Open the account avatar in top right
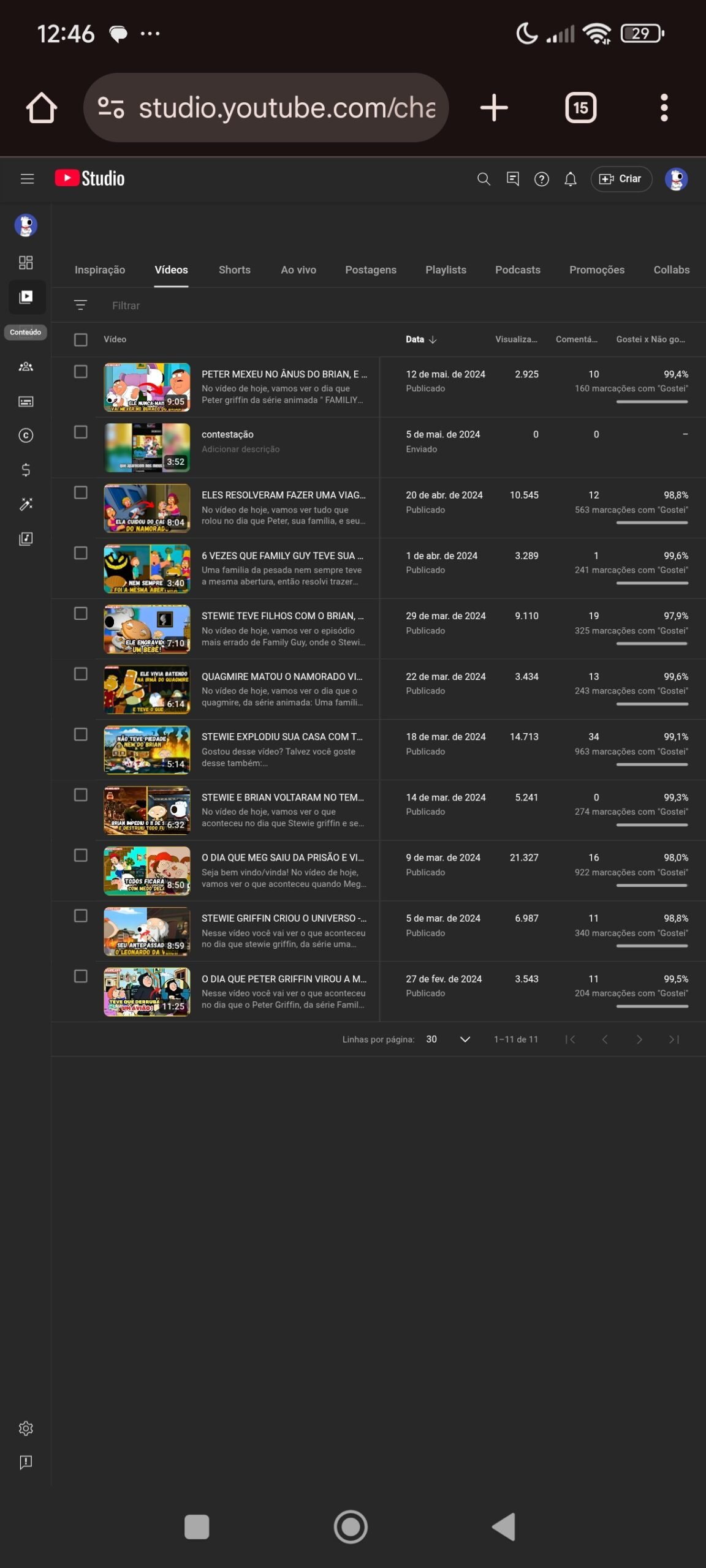Viewport: 706px width, 1568px height. [676, 179]
